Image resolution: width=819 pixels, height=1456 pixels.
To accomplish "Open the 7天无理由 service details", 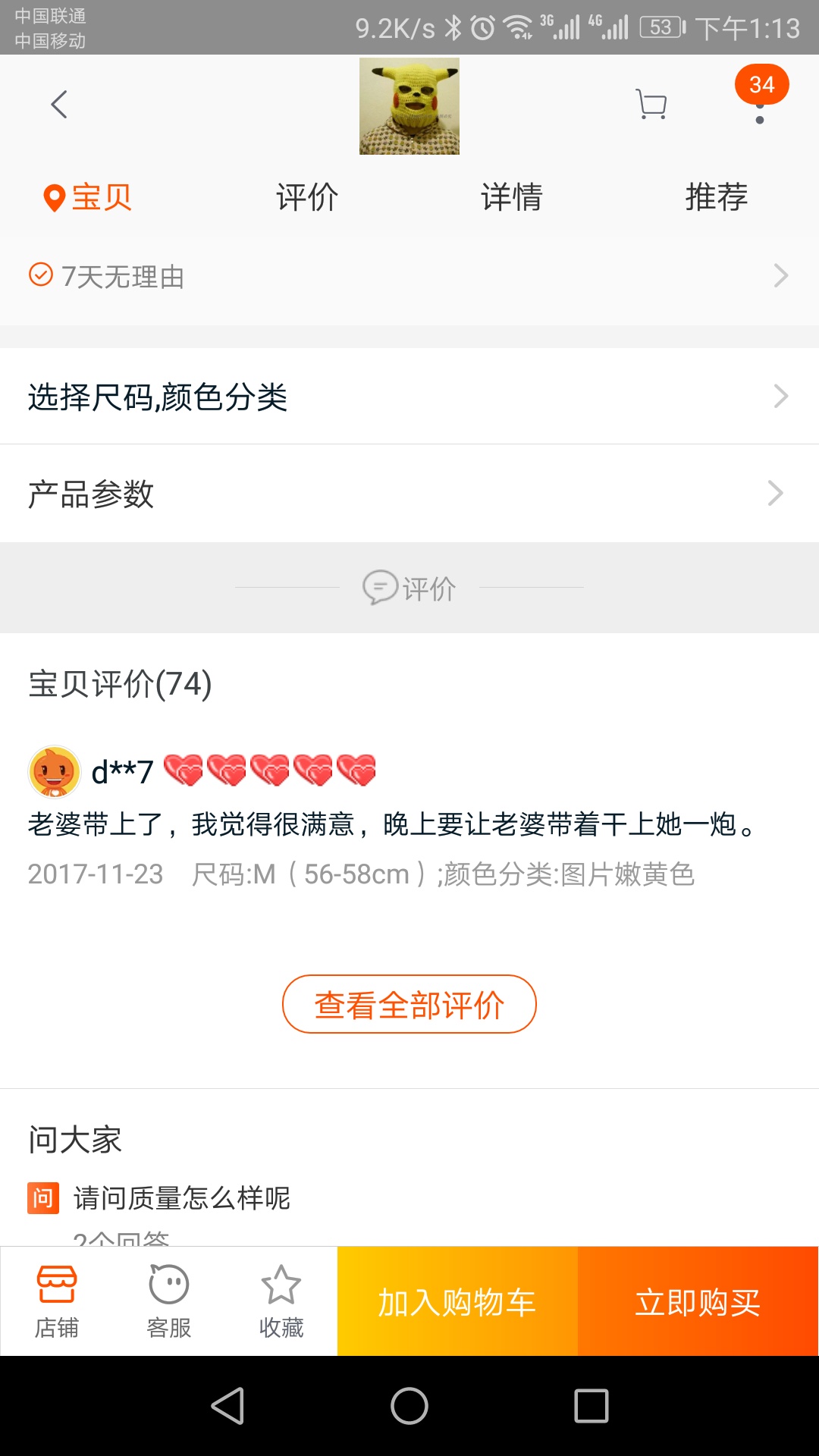I will pos(409,276).
